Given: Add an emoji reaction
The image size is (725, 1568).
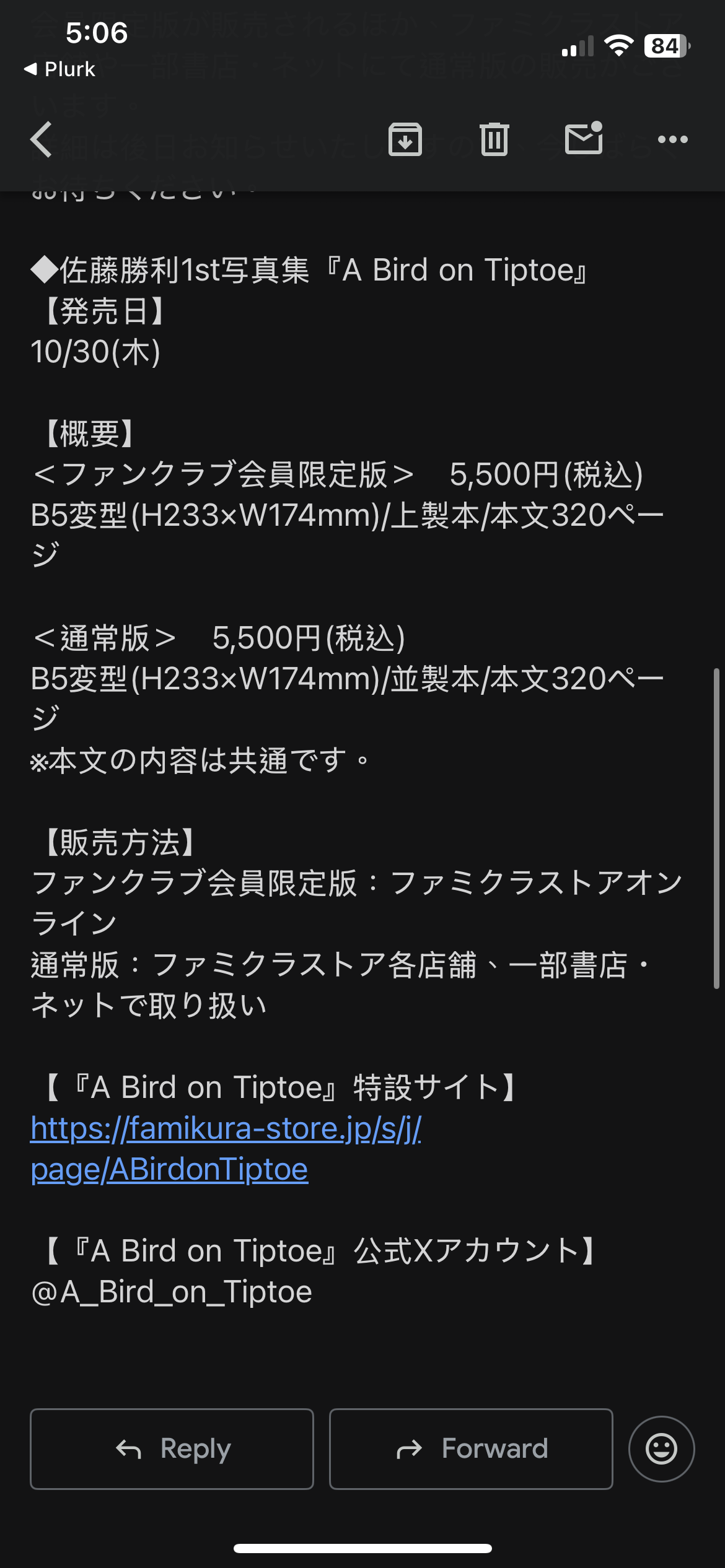Looking at the screenshot, I should [x=661, y=1448].
